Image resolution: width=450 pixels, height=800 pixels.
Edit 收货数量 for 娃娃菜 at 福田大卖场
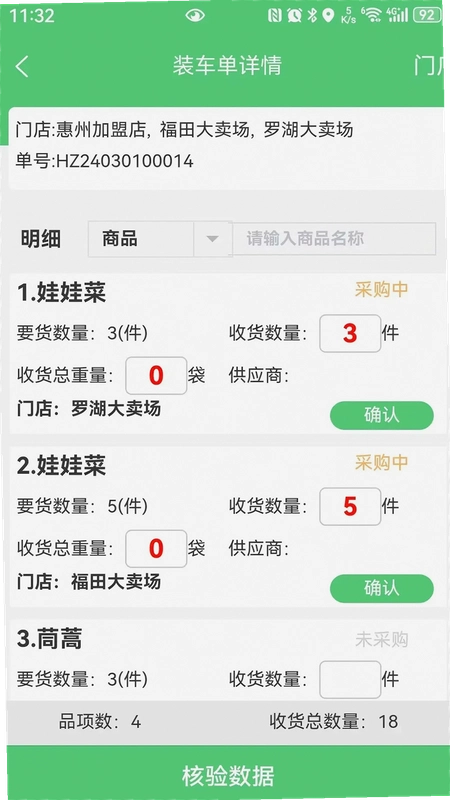click(350, 506)
